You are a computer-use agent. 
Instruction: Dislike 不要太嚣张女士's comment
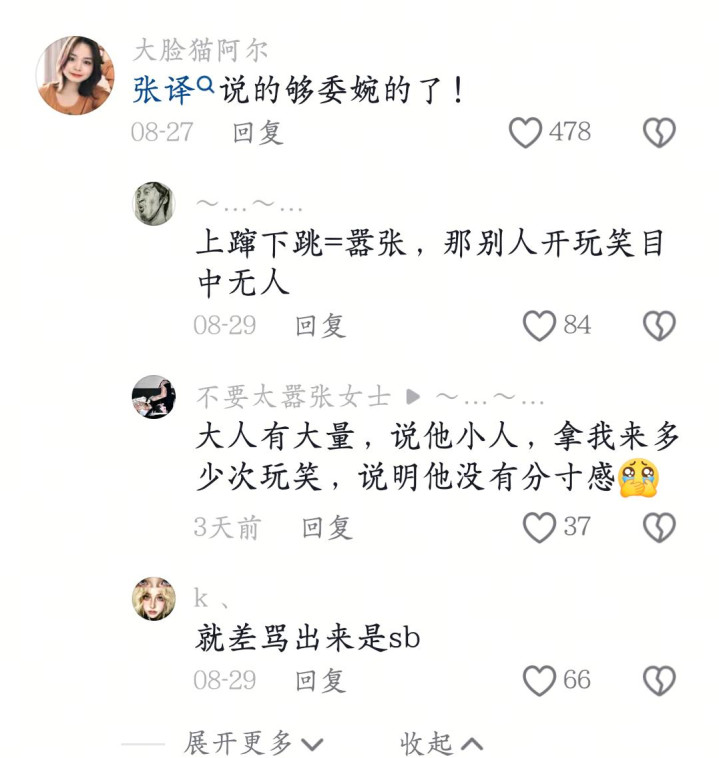click(659, 527)
